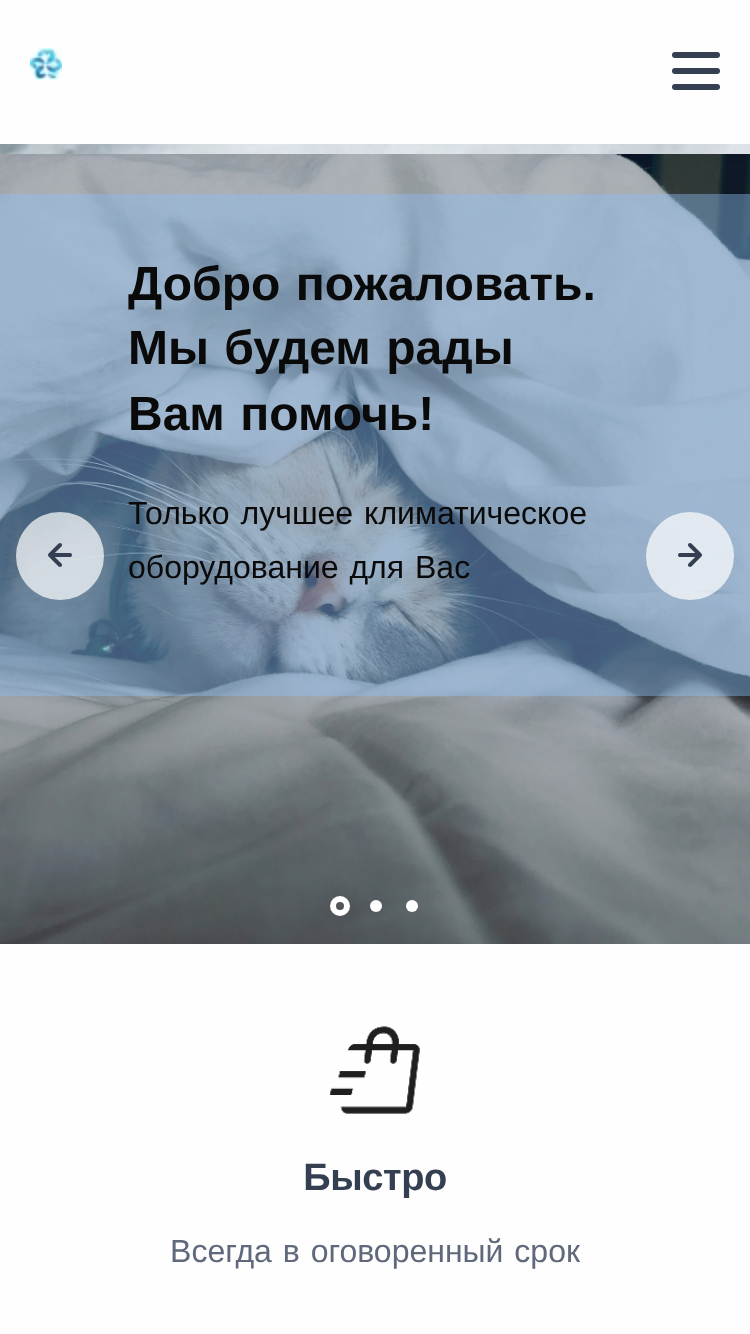The width and height of the screenshot is (750, 1334).
Task: Tap the site logo in the header
Action: (x=46, y=64)
